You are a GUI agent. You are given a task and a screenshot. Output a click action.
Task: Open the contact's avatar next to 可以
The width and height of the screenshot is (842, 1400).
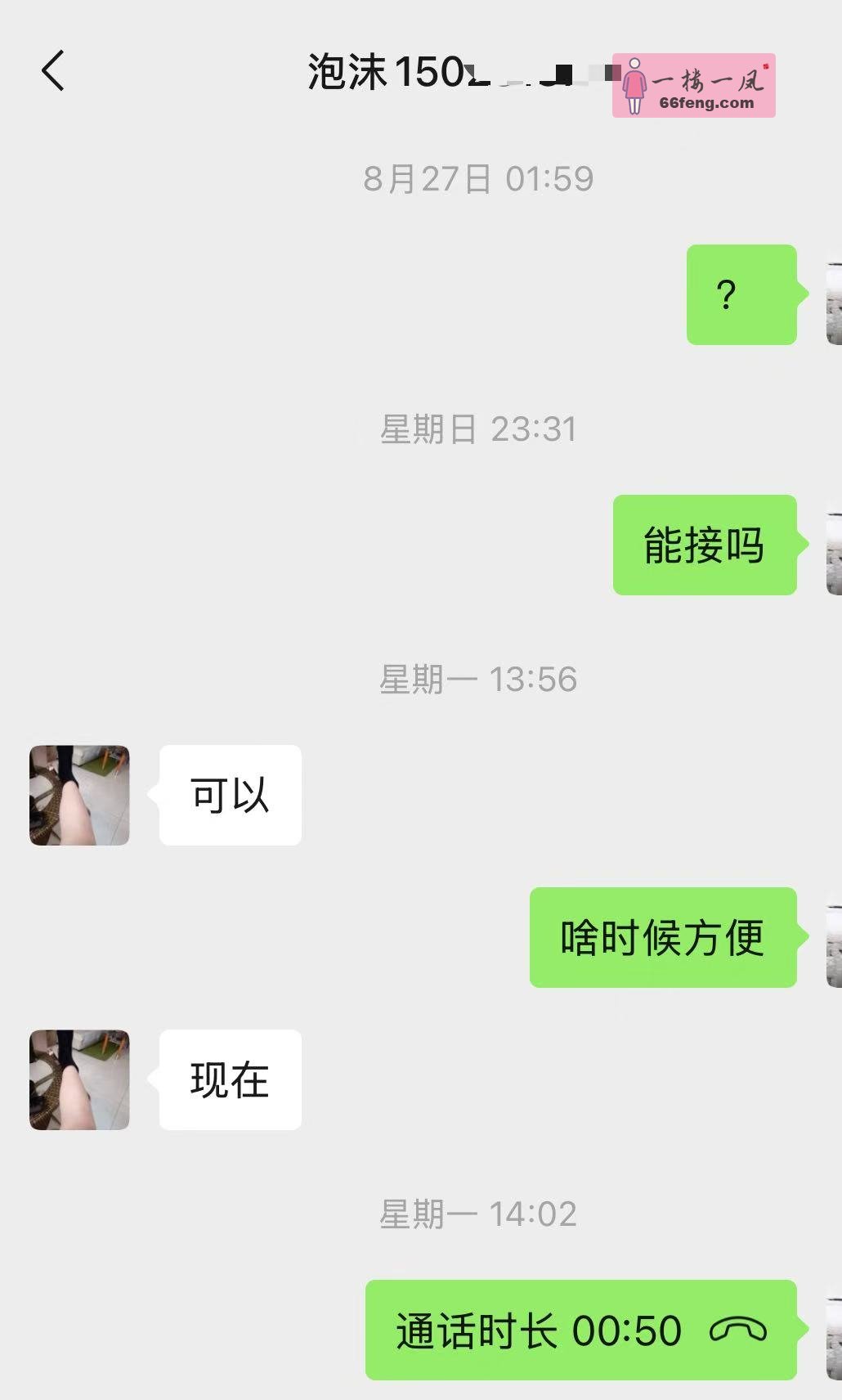coord(78,793)
